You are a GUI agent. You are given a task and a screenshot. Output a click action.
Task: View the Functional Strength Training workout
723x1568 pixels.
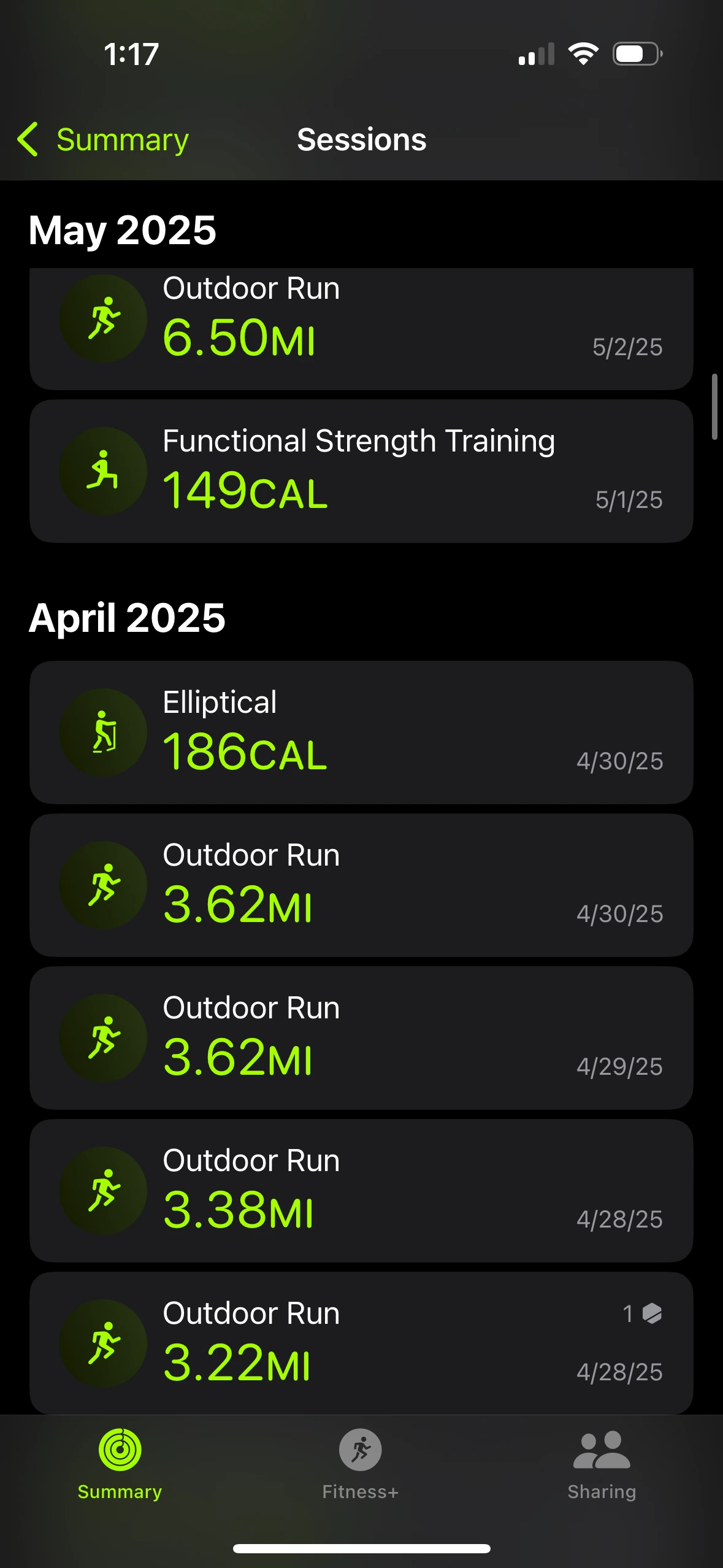click(361, 471)
